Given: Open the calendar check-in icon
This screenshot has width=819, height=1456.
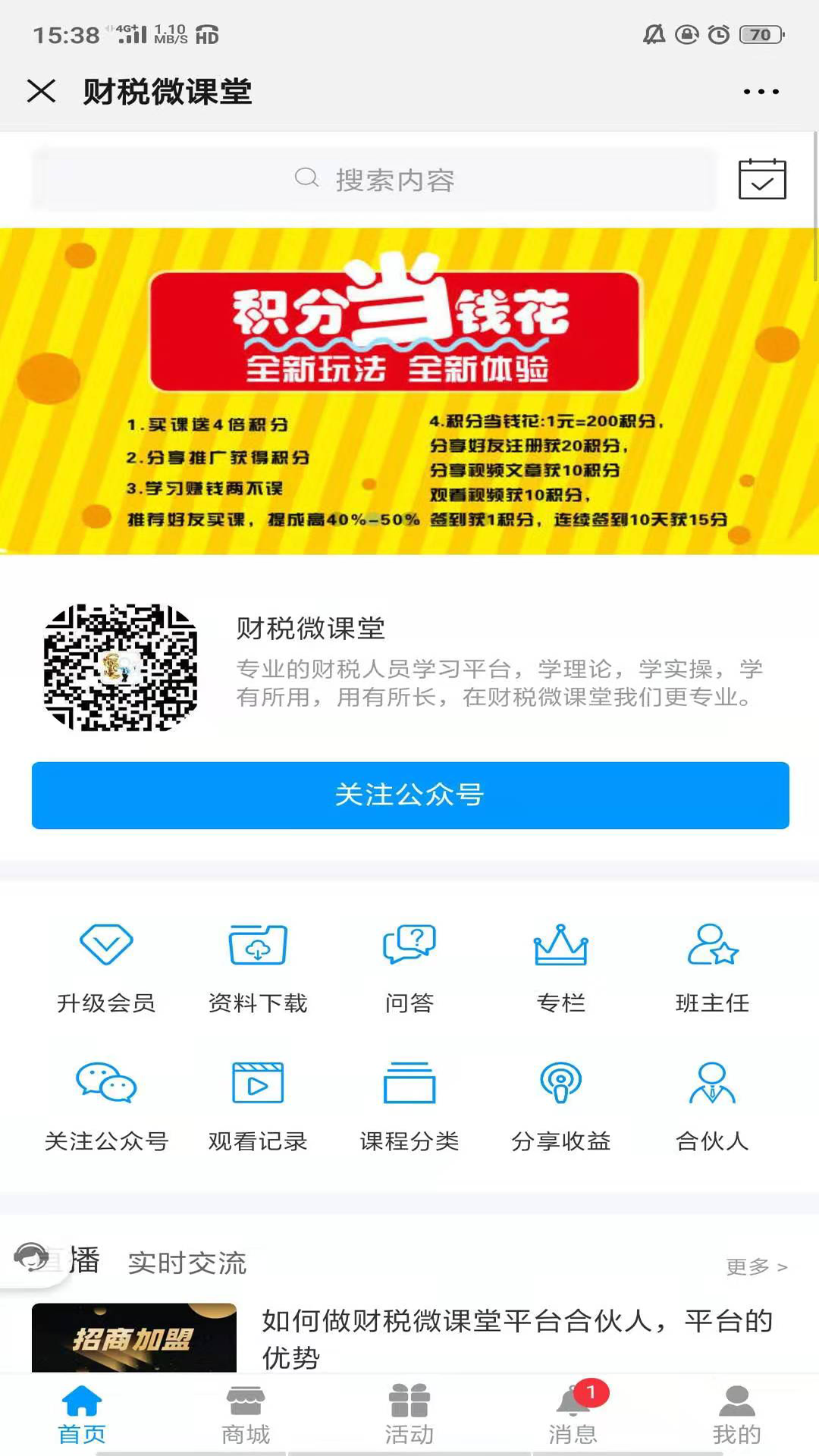Looking at the screenshot, I should [x=762, y=179].
